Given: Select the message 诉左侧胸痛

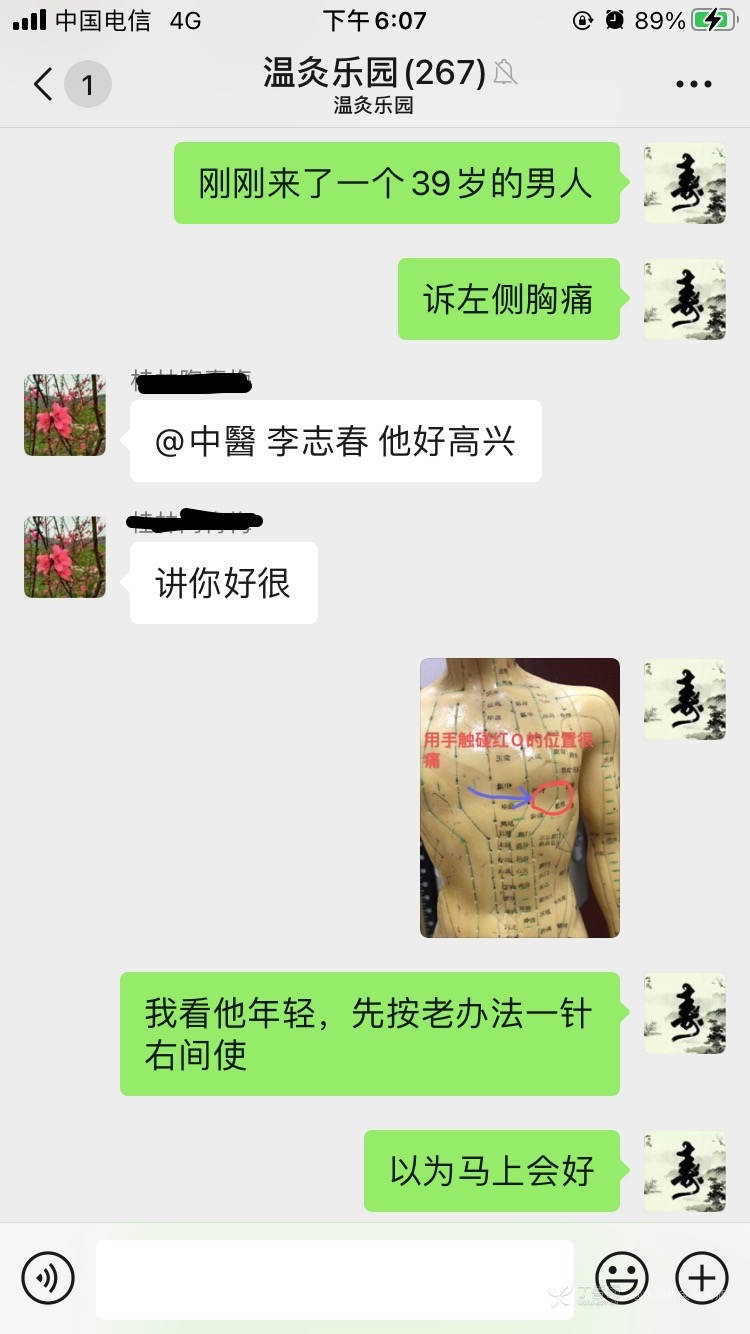Looking at the screenshot, I should pyautogui.click(x=508, y=299).
